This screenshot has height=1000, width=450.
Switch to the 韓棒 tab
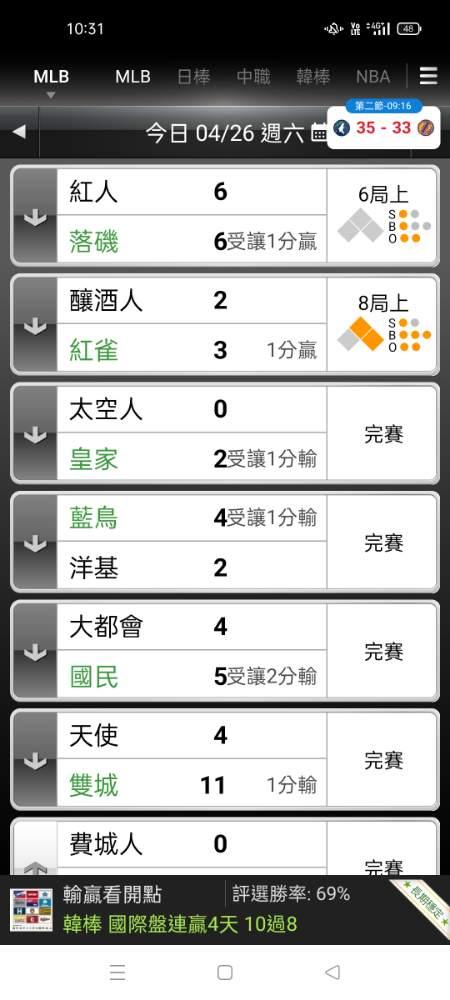coord(313,77)
